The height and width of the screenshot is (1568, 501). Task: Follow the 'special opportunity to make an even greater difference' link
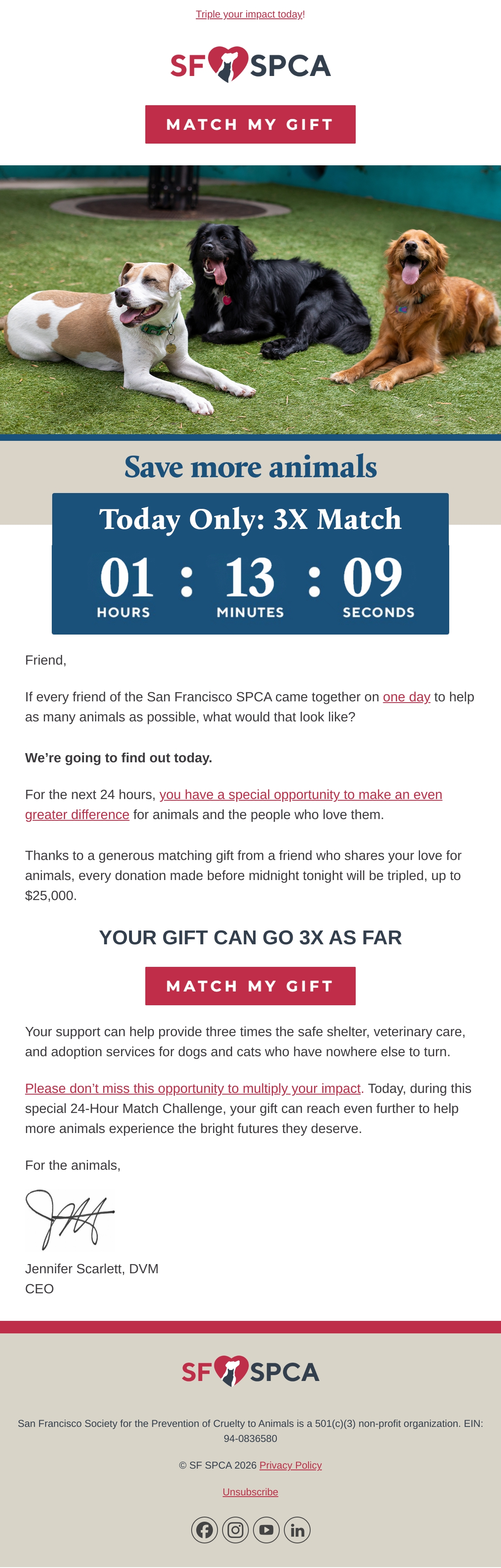coord(234,805)
